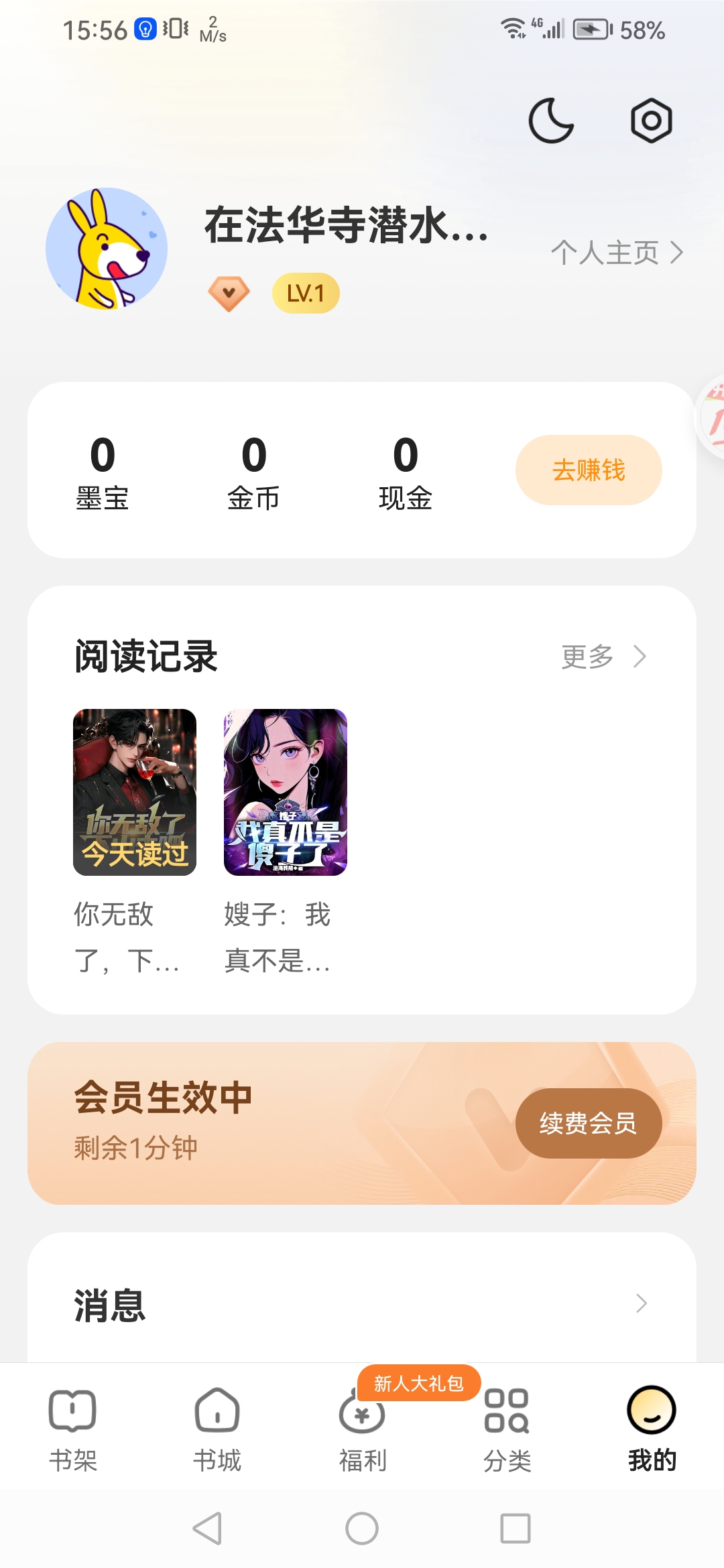This screenshot has height=1568, width=724.
Task: Open the book 嫂子：我真不是
Action: tap(285, 792)
